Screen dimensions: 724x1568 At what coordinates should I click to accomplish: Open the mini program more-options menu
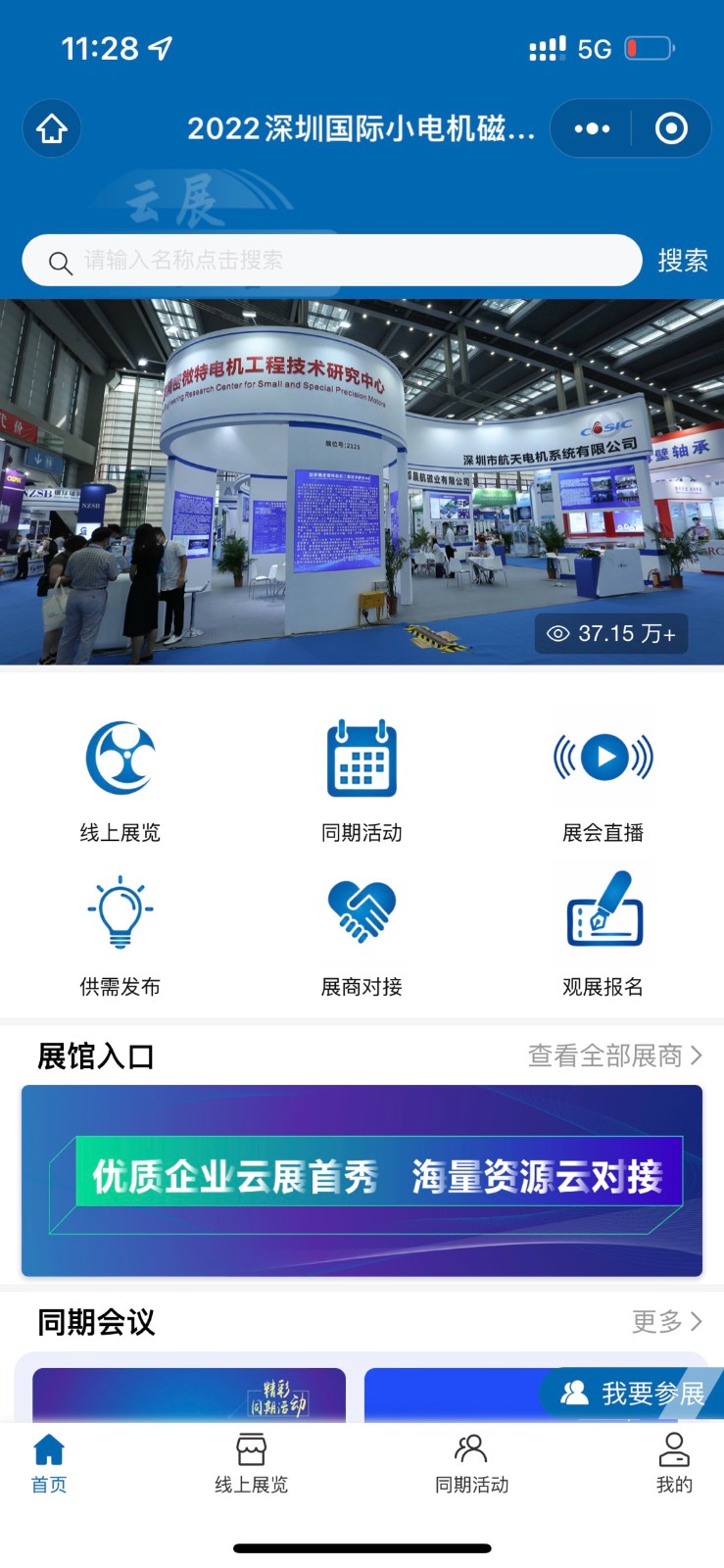592,128
